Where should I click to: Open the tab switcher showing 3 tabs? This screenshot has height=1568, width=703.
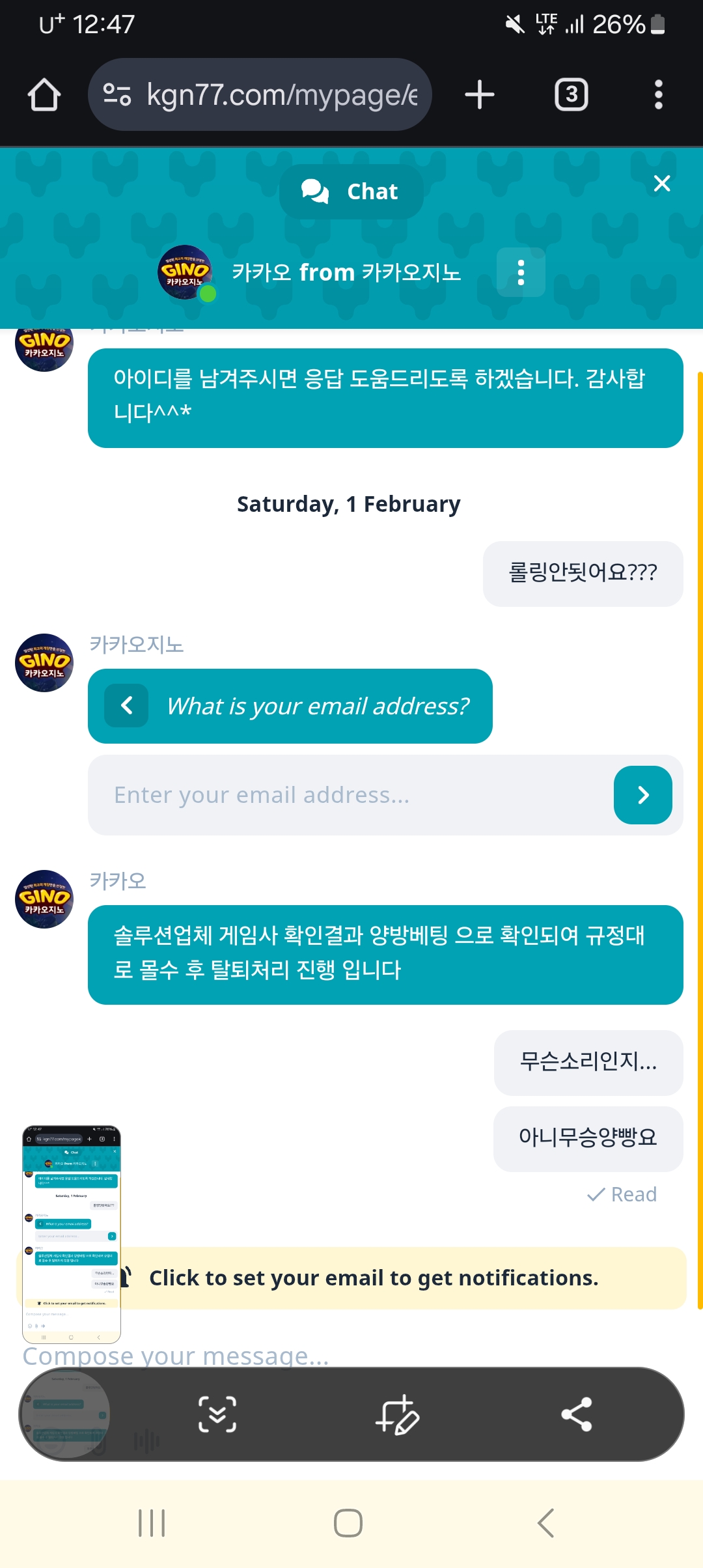(x=571, y=95)
